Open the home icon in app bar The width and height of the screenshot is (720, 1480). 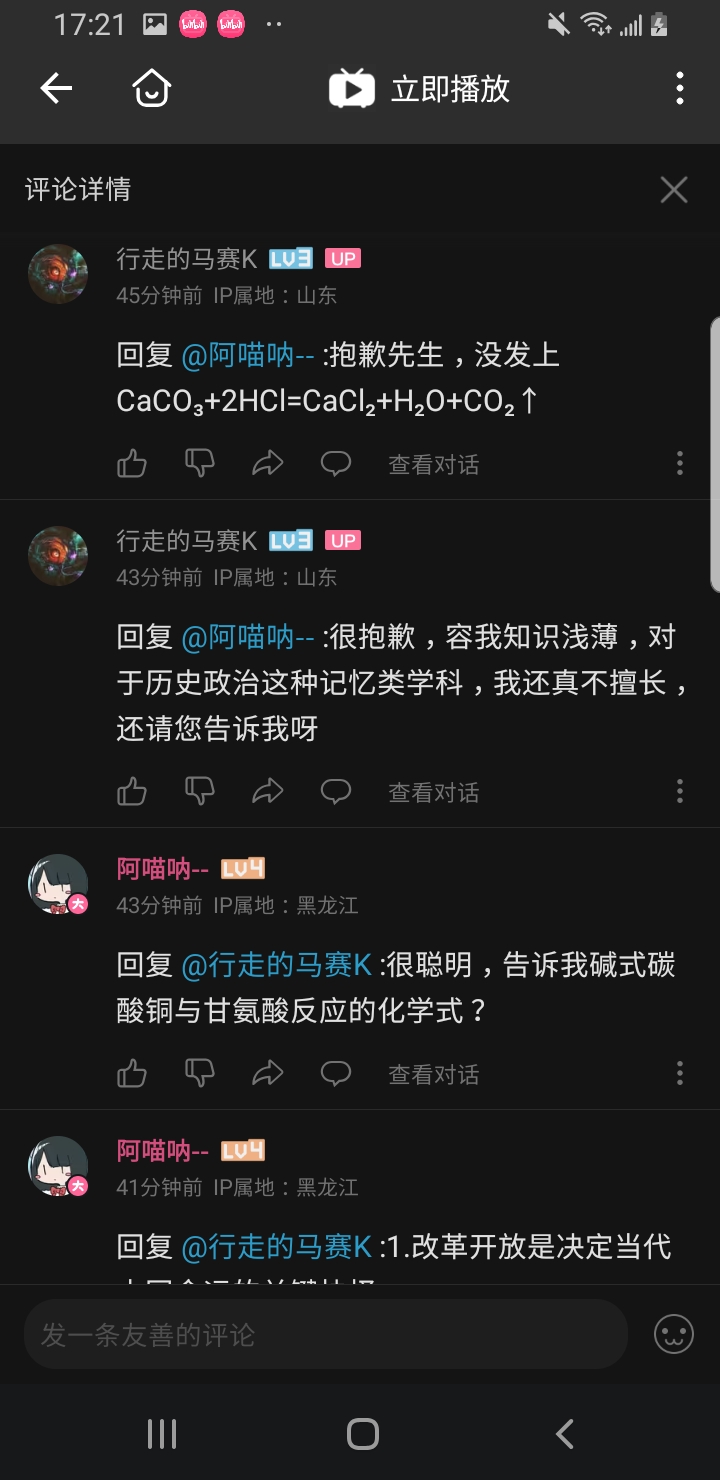[151, 89]
